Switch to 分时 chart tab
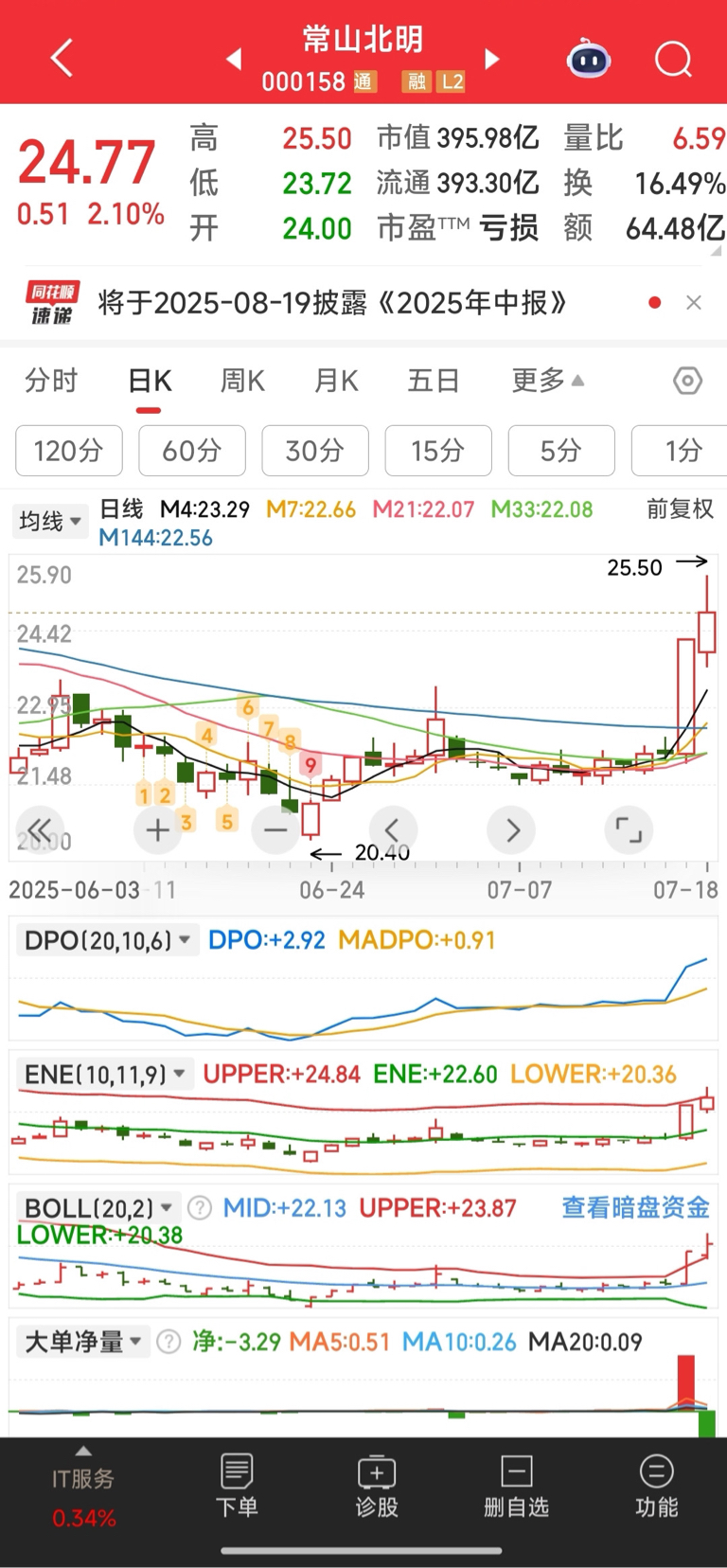 click(x=51, y=381)
